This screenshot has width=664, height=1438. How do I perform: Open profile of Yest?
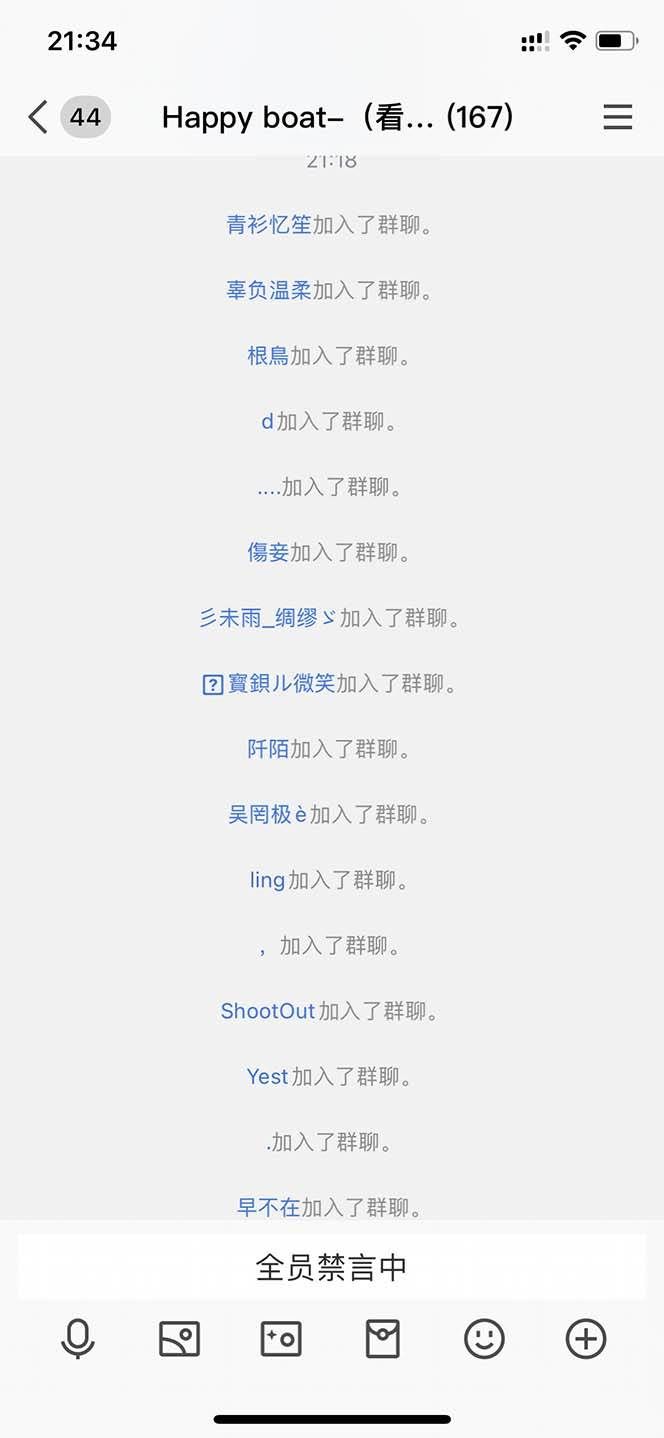(x=267, y=1077)
